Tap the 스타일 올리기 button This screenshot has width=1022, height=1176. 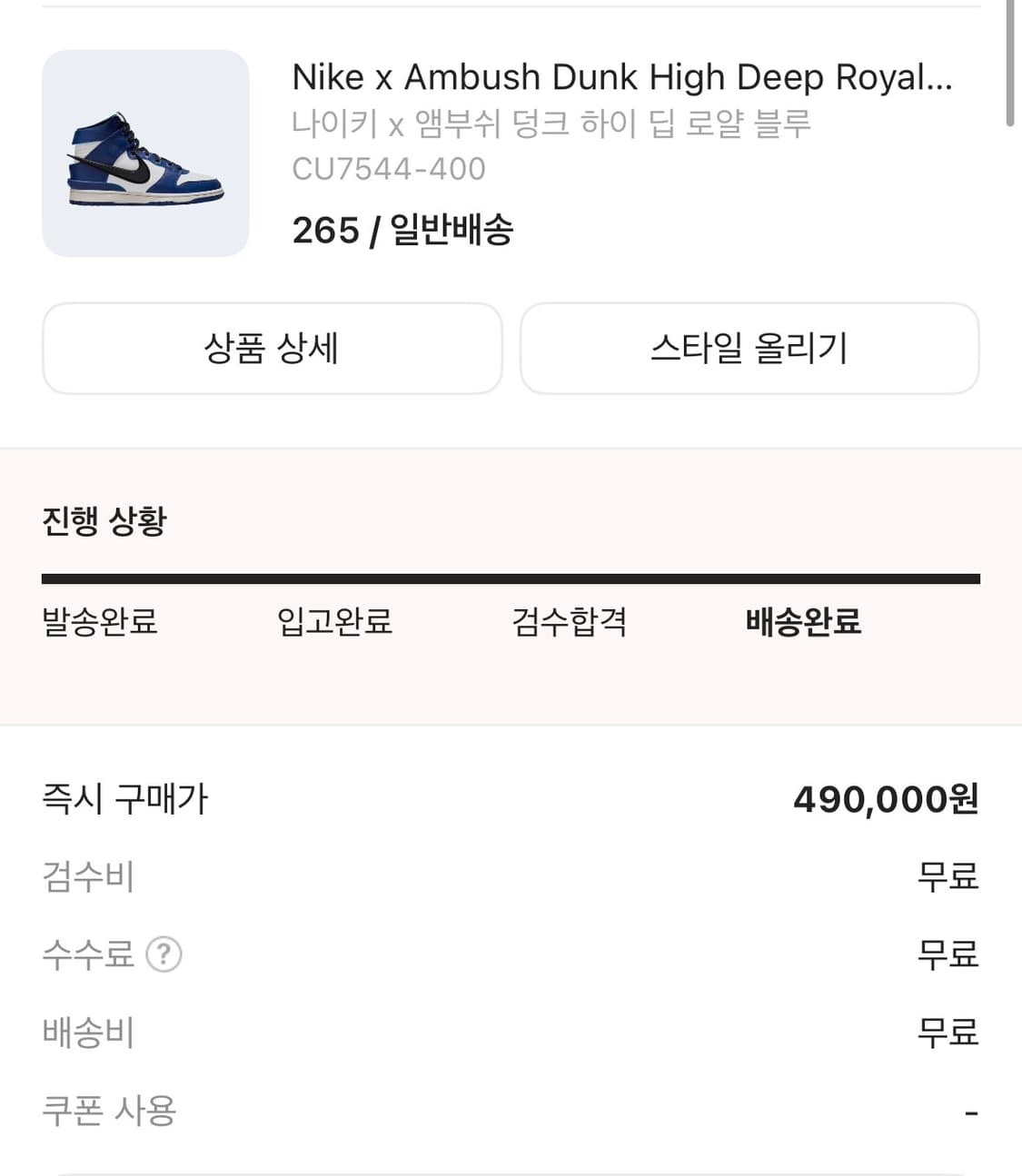[x=750, y=349]
